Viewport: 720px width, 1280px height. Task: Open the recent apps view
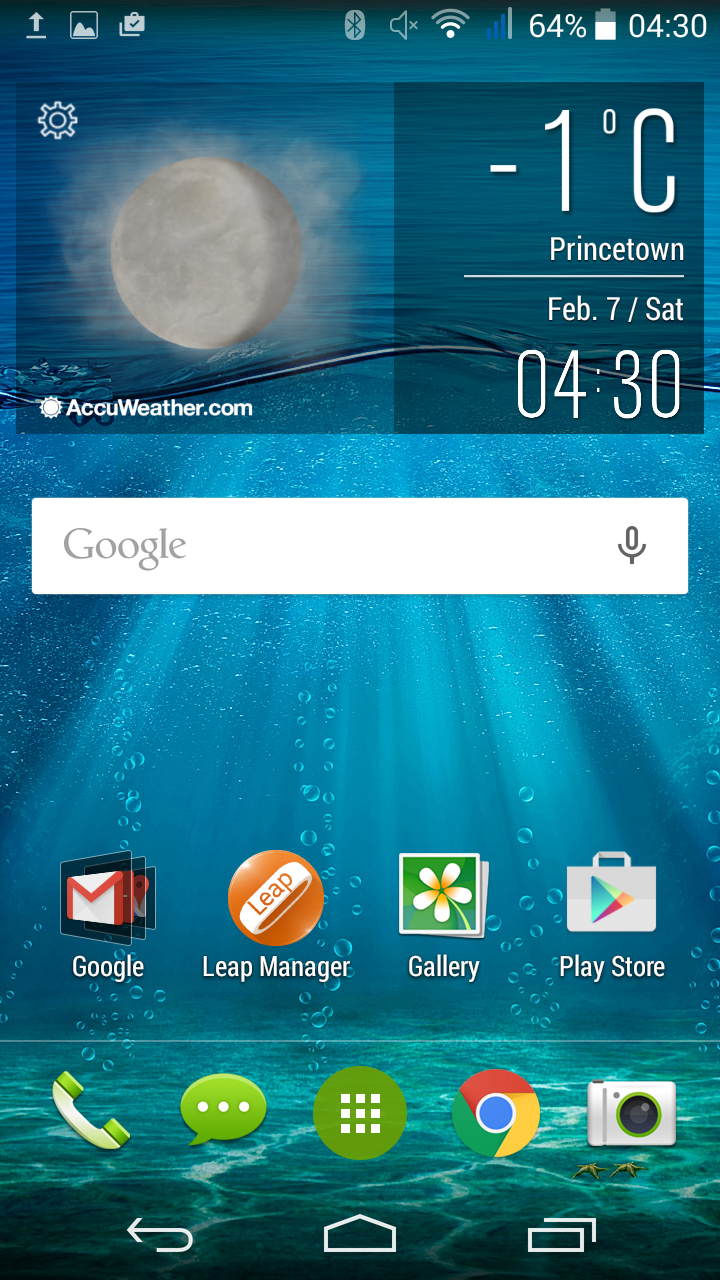click(561, 1236)
